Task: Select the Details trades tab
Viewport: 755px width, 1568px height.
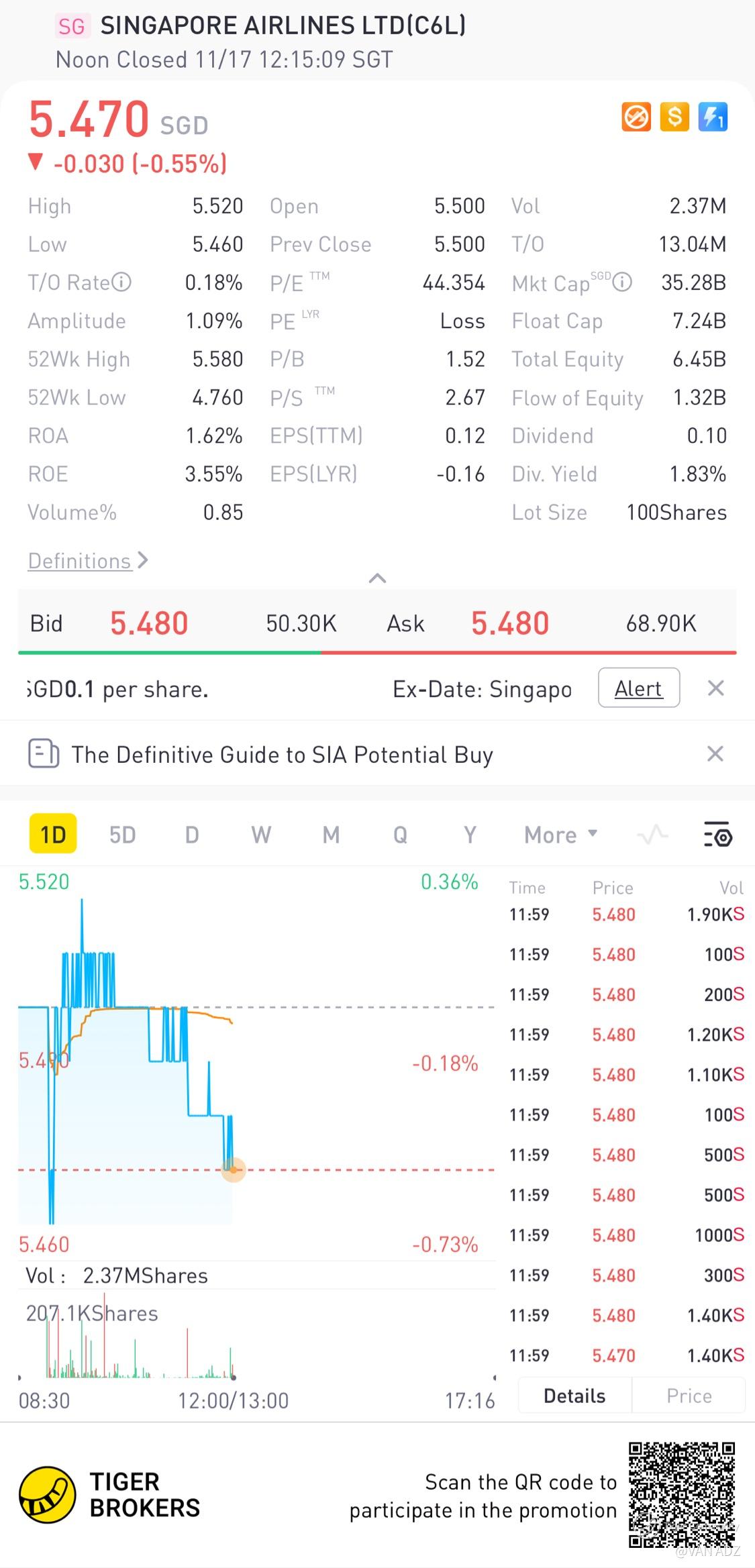Action: tap(574, 1396)
